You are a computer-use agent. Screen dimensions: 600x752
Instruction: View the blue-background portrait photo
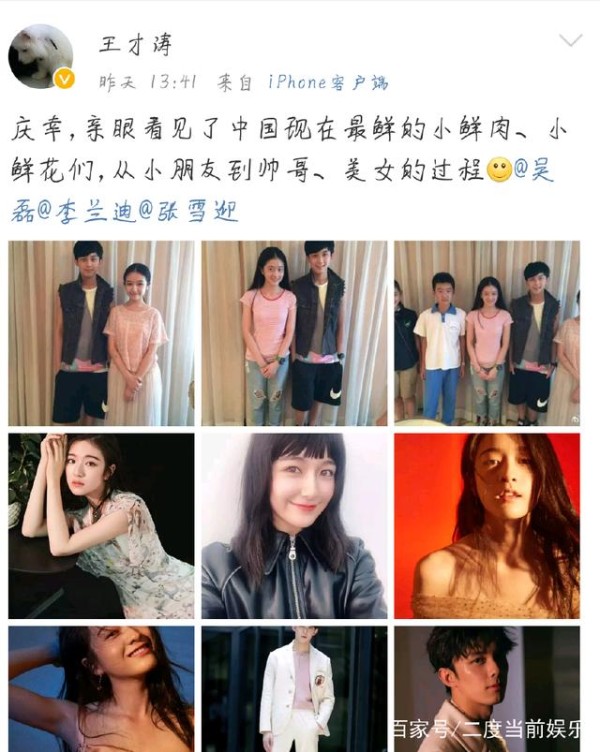pos(102,689)
